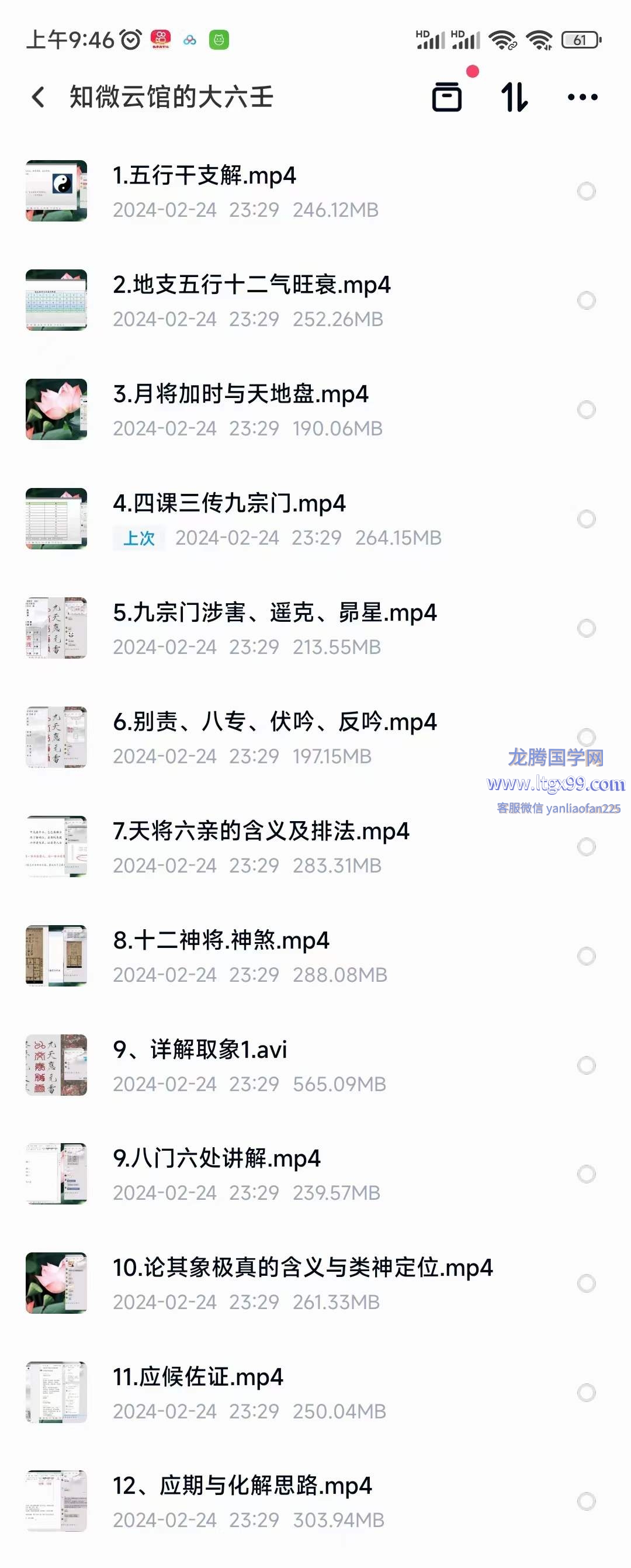Screen dimensions: 631x1568
Task: Tick the circle beside 11.应候佐证.mp4
Action: pos(586,1393)
